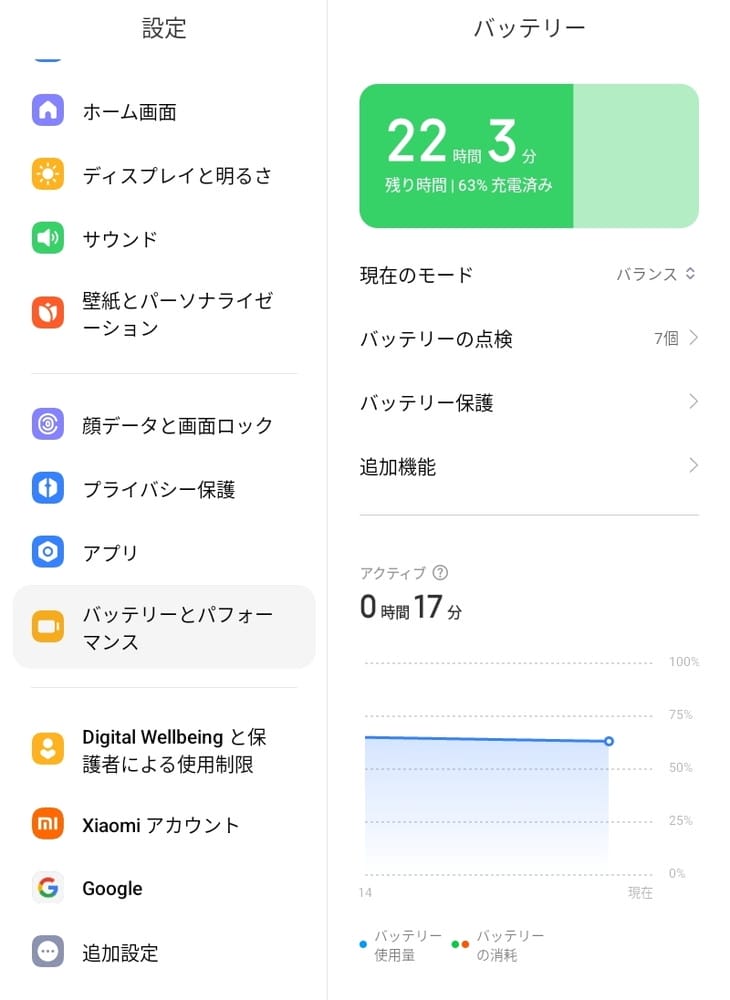This screenshot has height=1000, width=730.
Task: Tap the 22時間3分 remaining battery card
Action: click(528, 156)
